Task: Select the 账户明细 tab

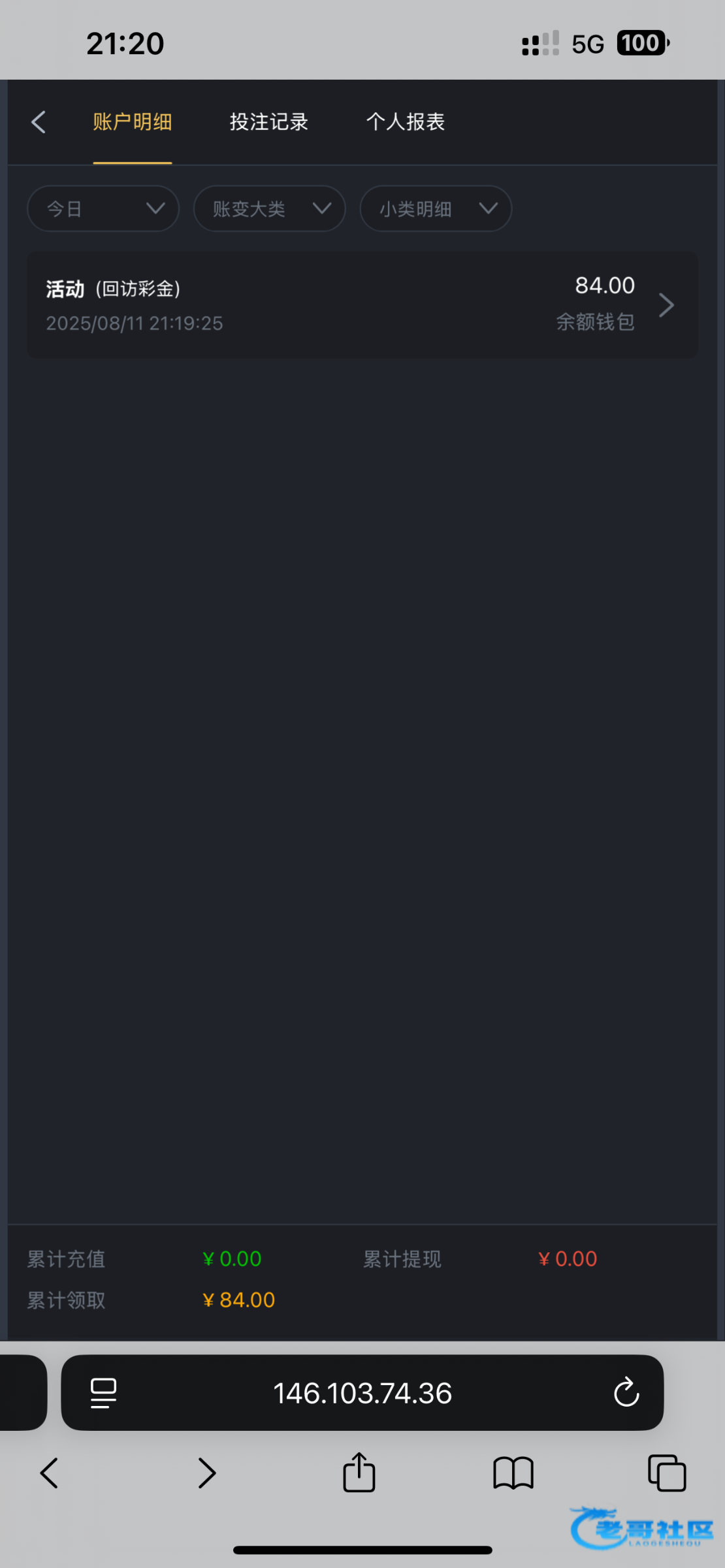Action: [133, 122]
